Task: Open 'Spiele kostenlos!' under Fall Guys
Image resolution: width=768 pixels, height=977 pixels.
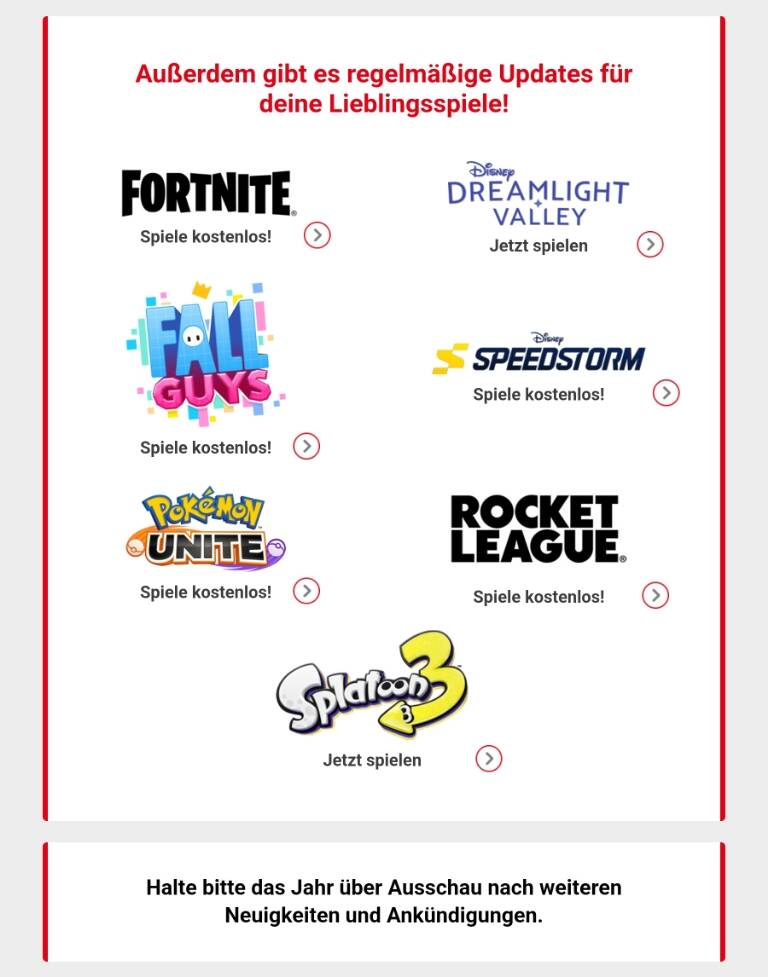Action: (206, 447)
